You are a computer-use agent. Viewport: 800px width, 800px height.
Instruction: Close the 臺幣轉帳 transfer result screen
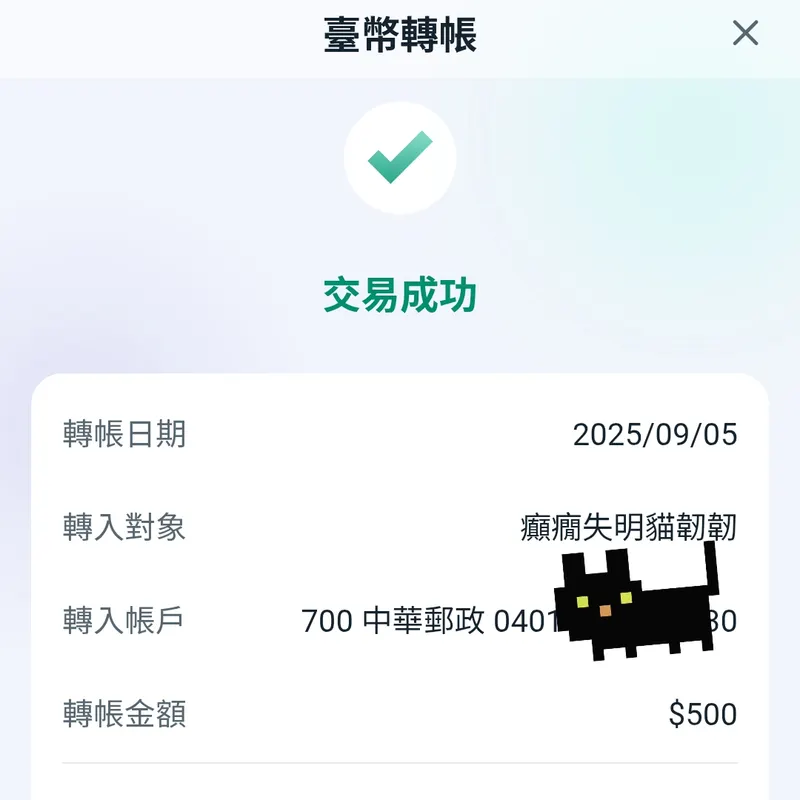coord(745,34)
